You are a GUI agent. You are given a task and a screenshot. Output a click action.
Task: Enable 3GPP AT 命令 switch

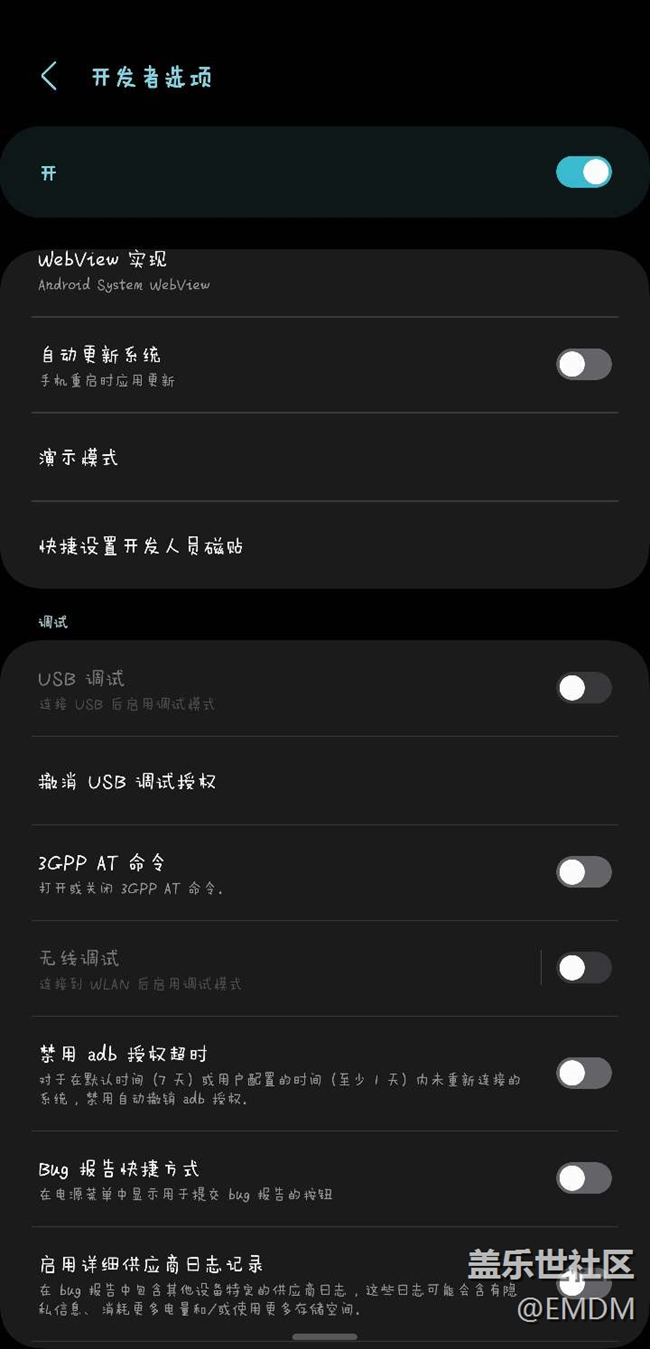pos(583,872)
